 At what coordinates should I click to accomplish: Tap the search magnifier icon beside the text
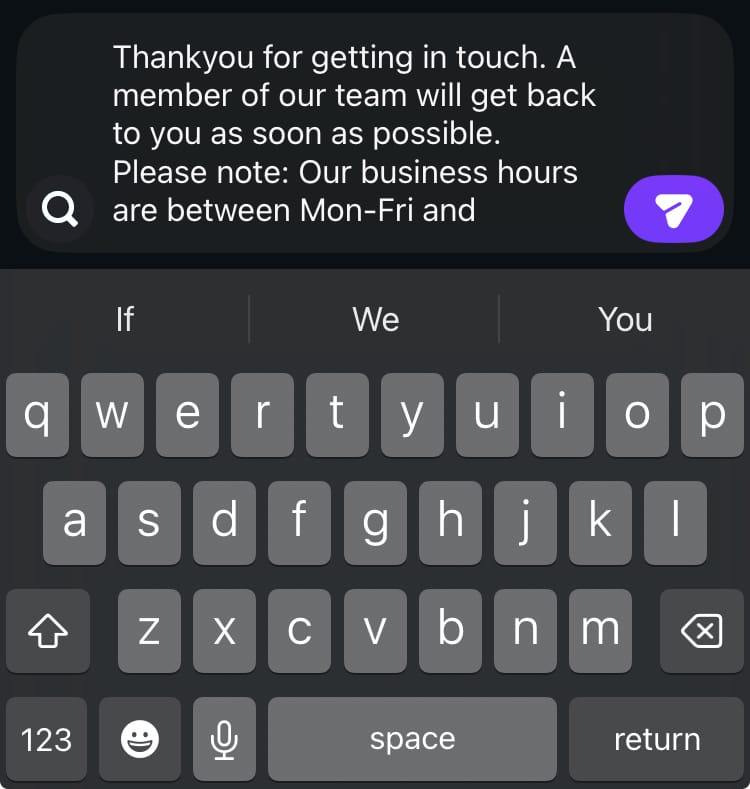click(60, 210)
